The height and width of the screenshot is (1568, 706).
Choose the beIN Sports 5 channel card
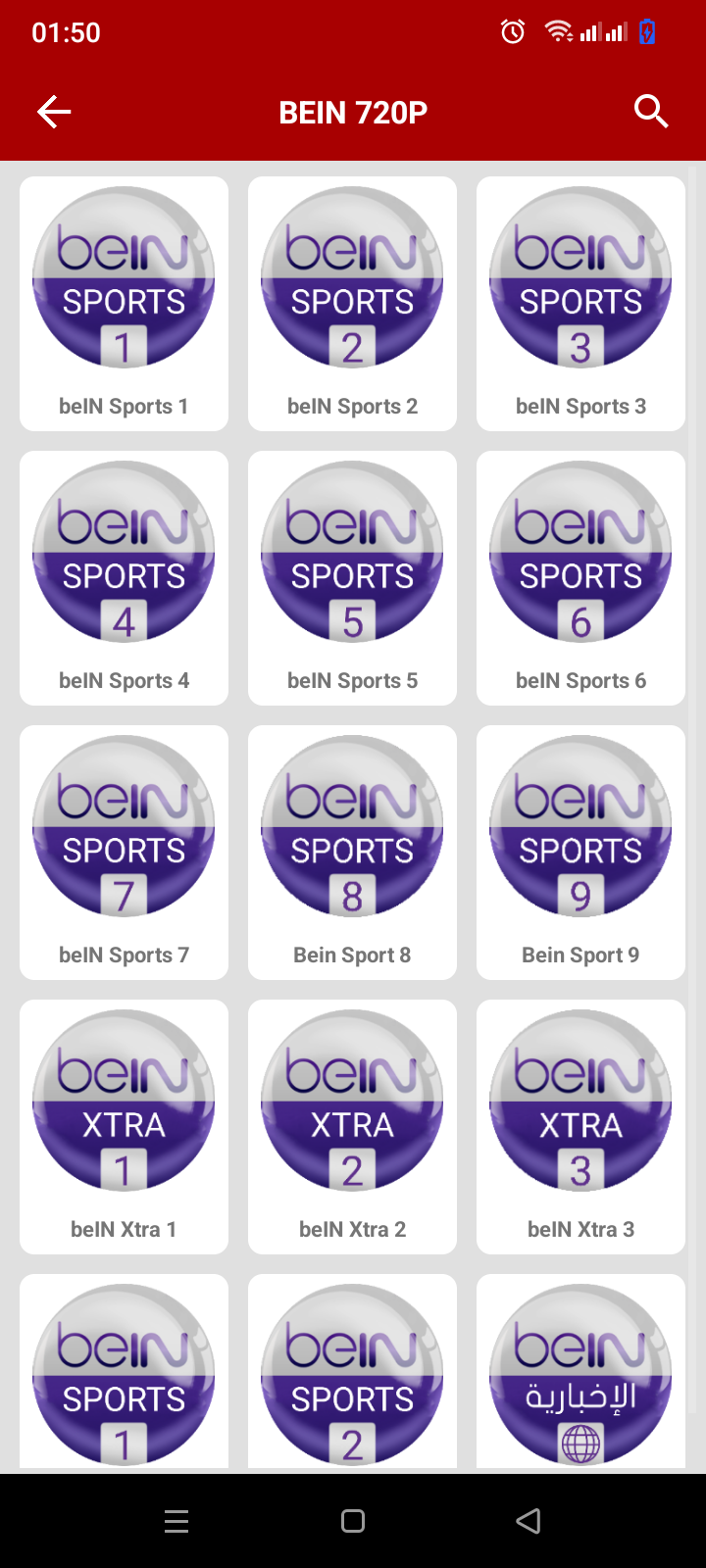(352, 578)
